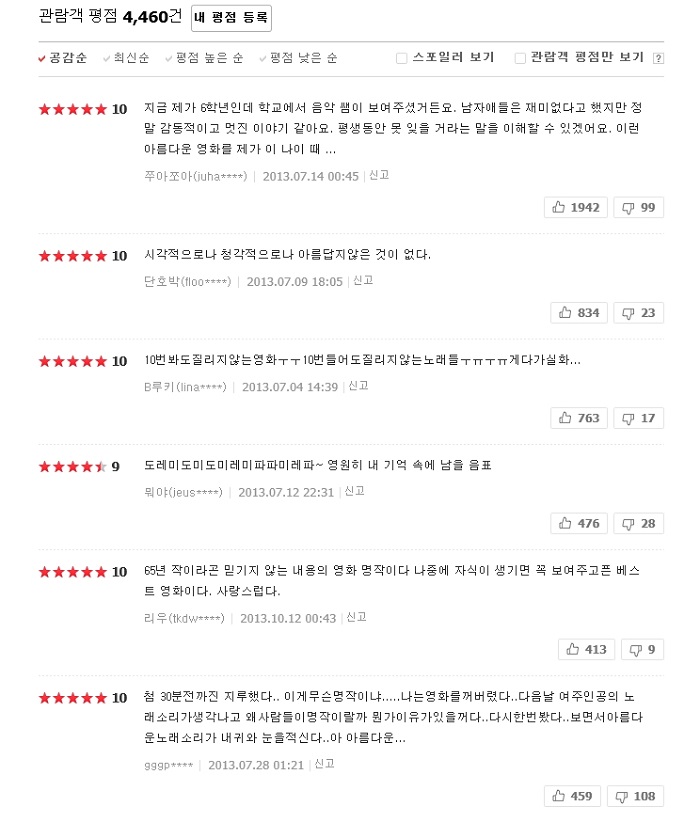The image size is (700, 822).
Task: Expand the truncated review by 쭈아쪼아
Action: (330, 149)
